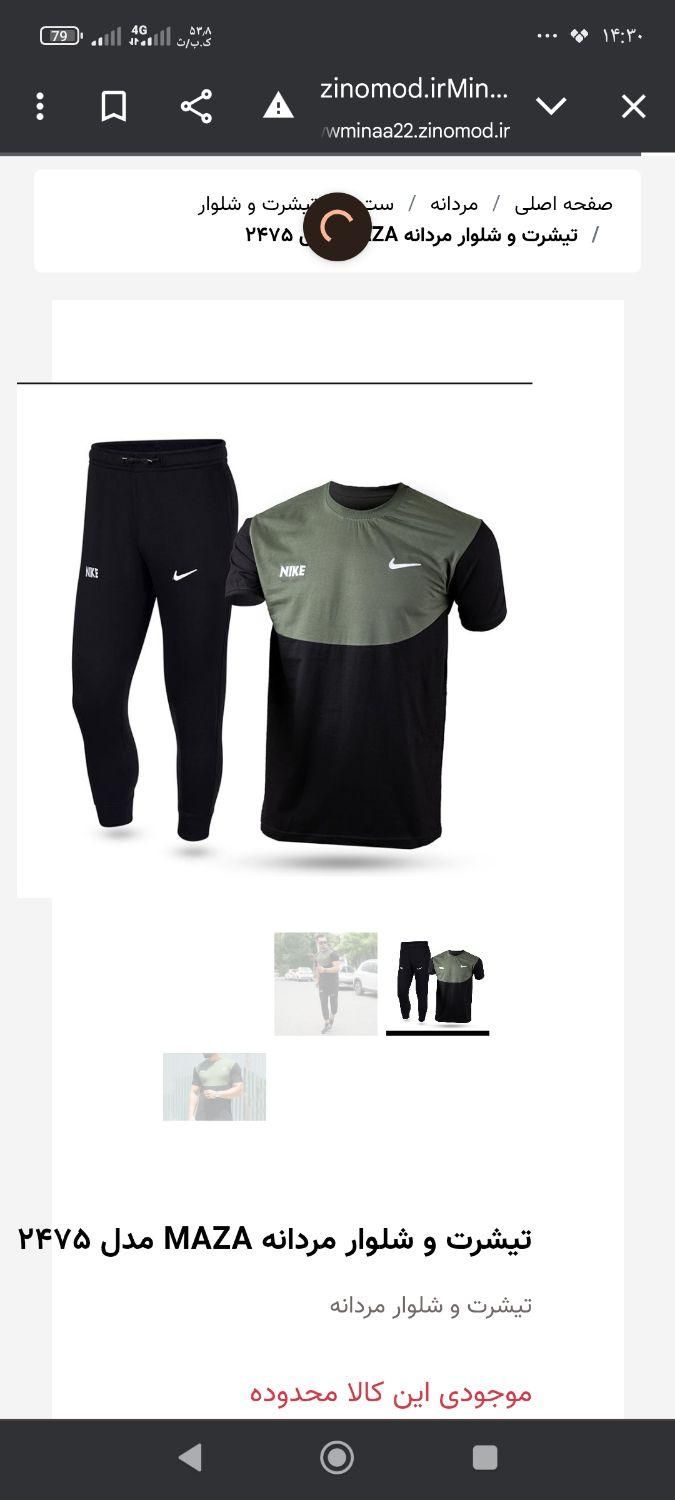View thumbnail of man walking on street
The width and height of the screenshot is (675, 1500).
coord(326,983)
